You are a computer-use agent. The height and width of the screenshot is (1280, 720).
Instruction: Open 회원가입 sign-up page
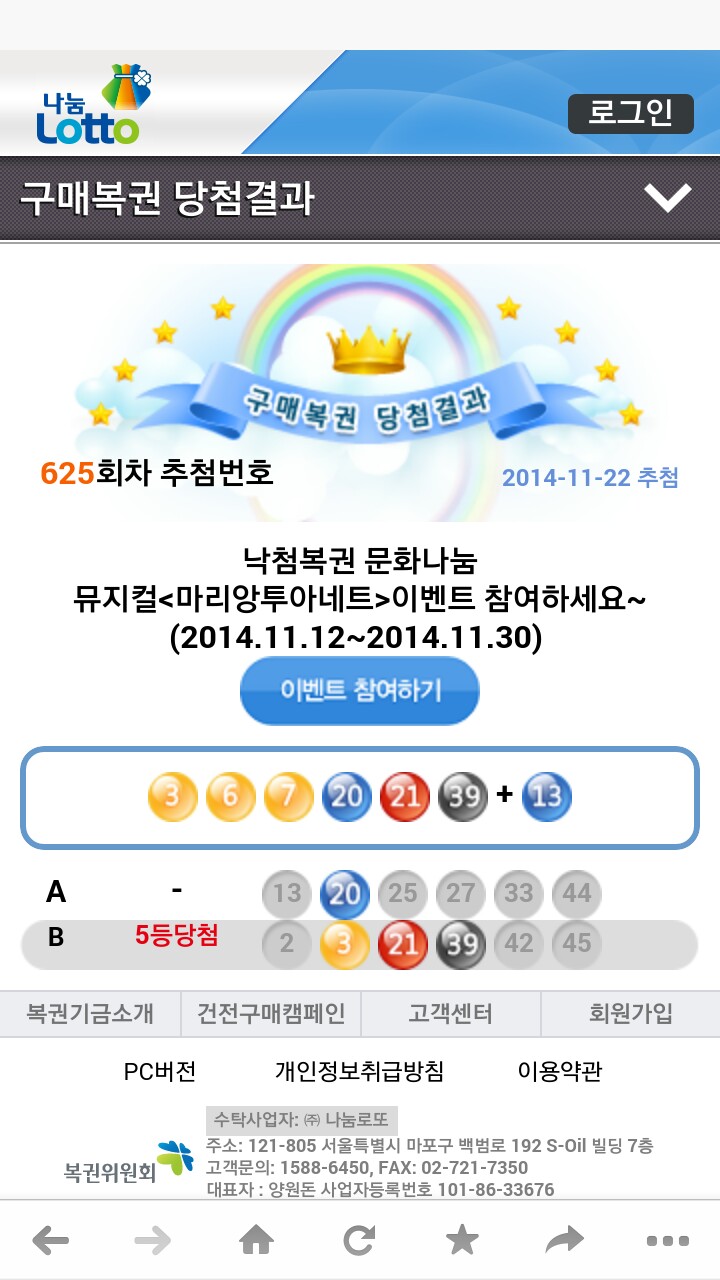[630, 1014]
